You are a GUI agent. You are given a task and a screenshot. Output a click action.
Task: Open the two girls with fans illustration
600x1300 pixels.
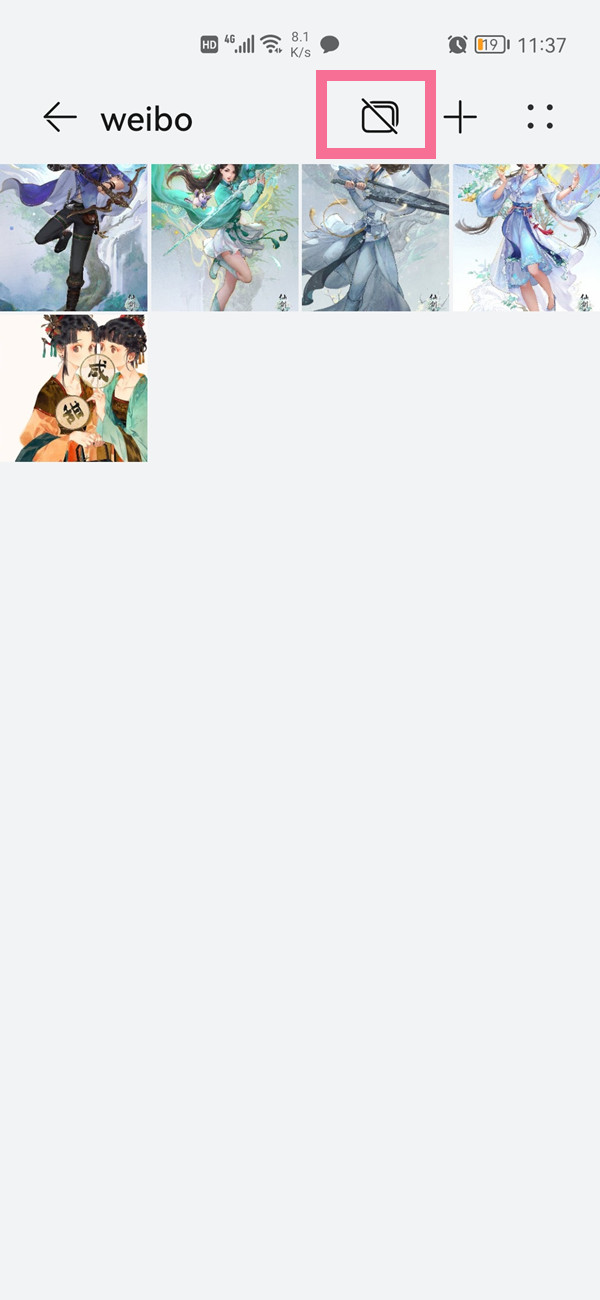pyautogui.click(x=74, y=389)
